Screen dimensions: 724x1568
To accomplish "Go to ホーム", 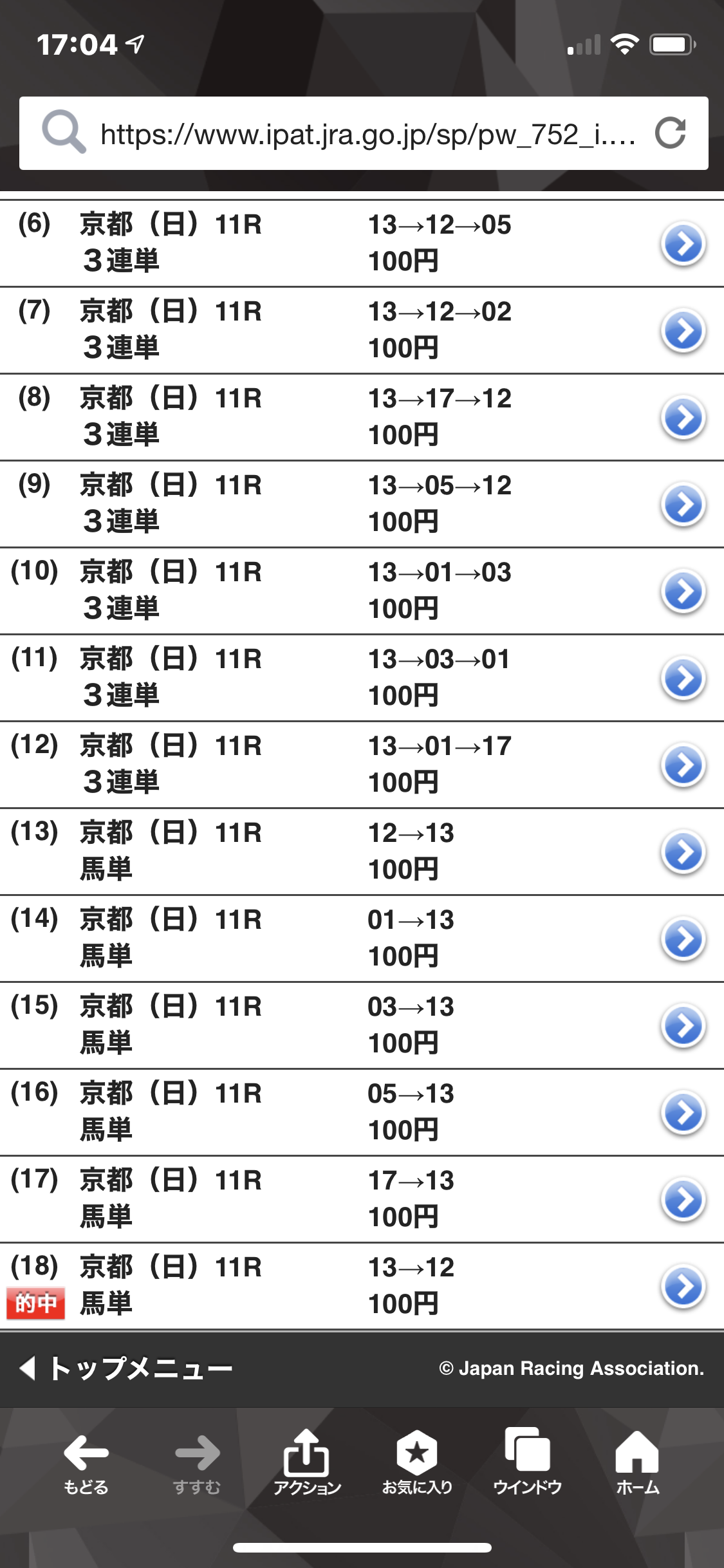I will click(x=637, y=1462).
